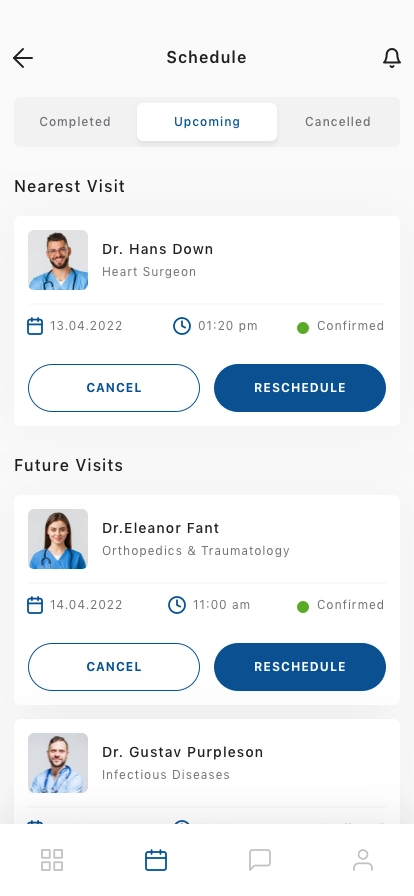This screenshot has width=414, height=896.
Task: Cancel the visit with Dr.Eleanor Fant
Action: pos(114,667)
